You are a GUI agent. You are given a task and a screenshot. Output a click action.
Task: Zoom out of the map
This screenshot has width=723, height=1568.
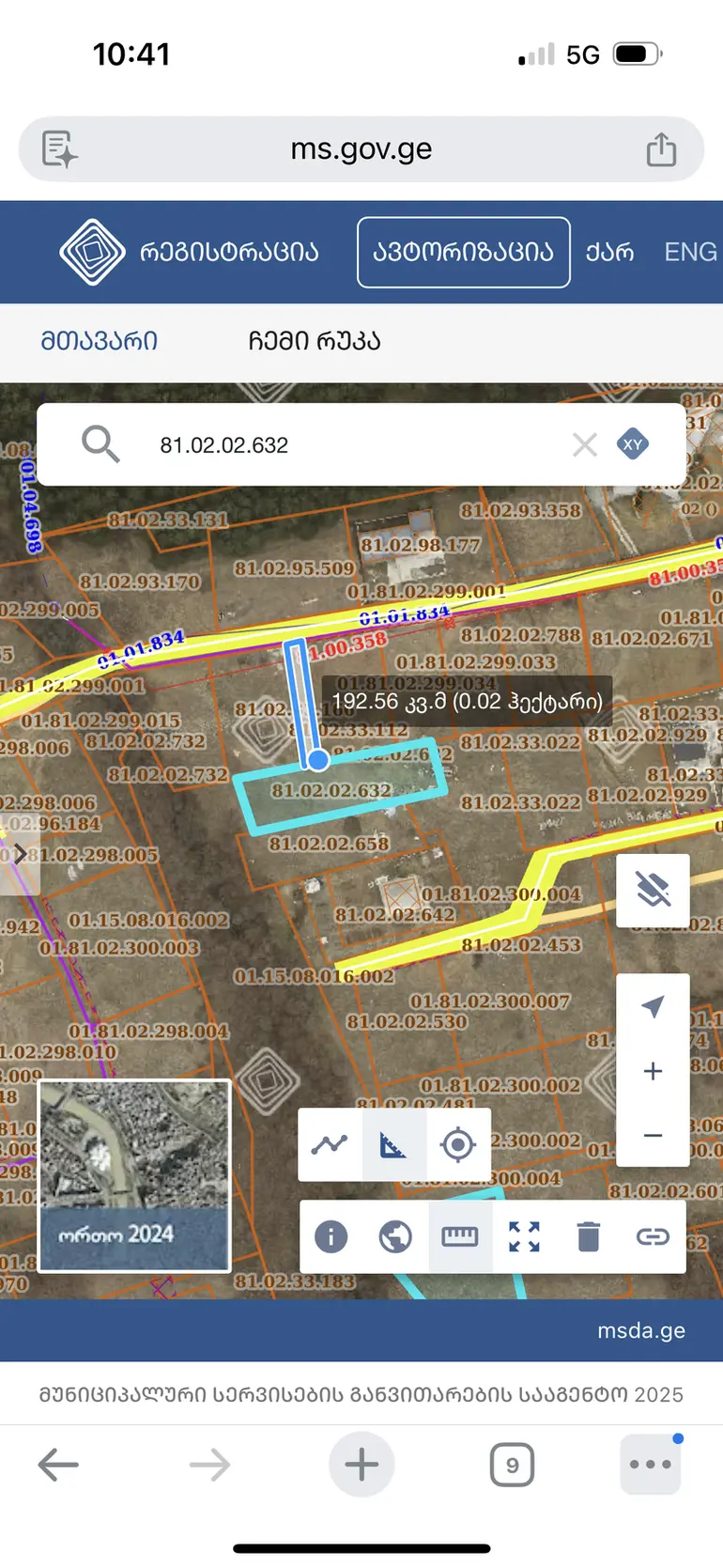click(x=653, y=1135)
